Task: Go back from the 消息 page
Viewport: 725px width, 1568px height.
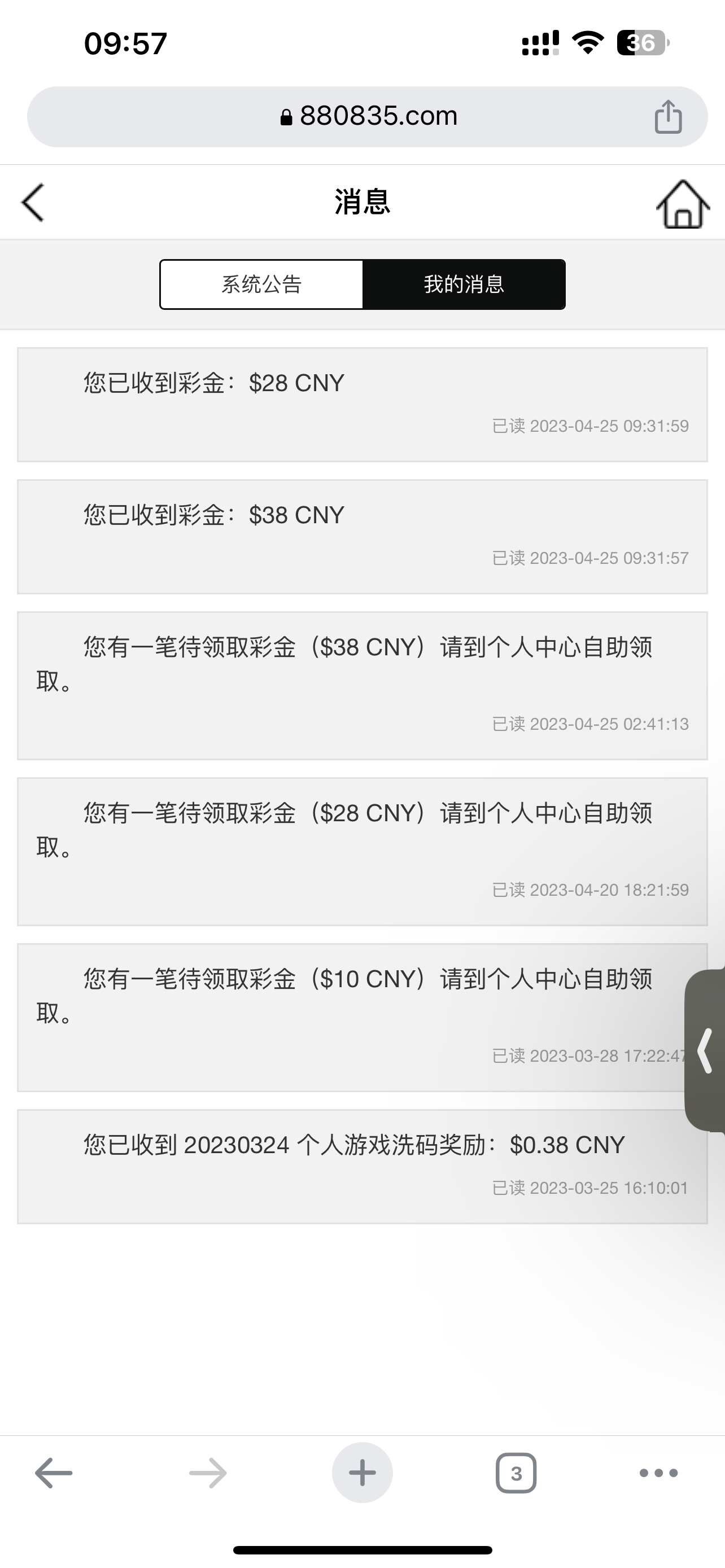Action: pos(33,203)
